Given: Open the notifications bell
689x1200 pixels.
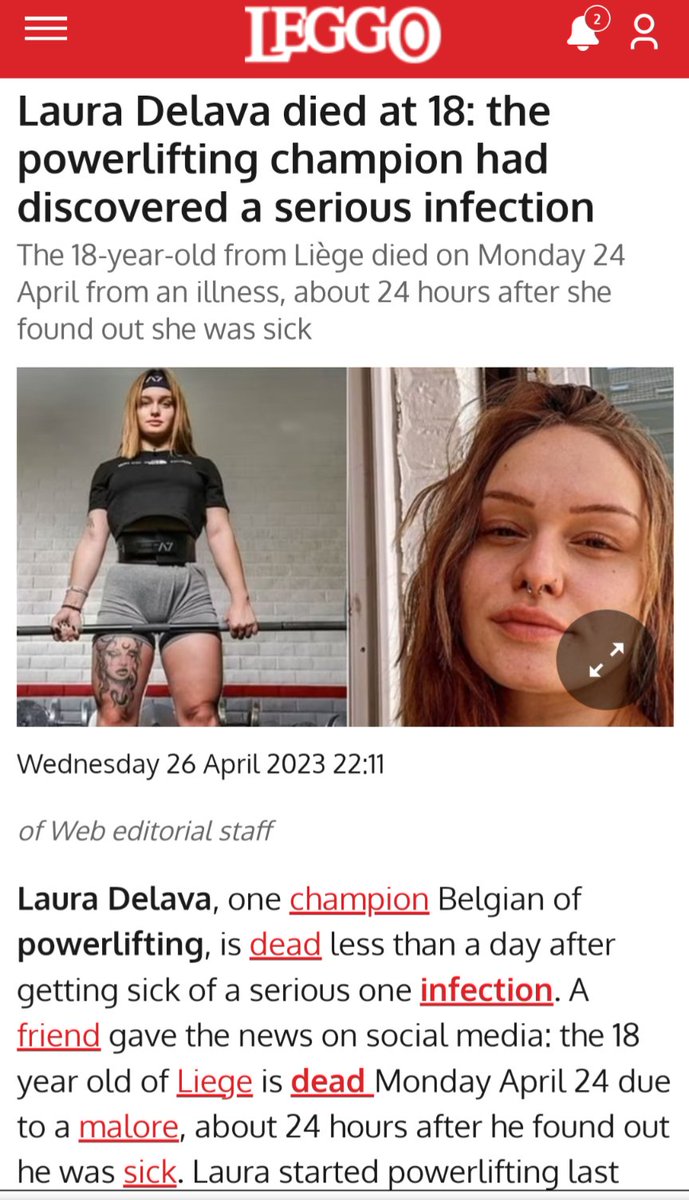Looking at the screenshot, I should click(584, 33).
